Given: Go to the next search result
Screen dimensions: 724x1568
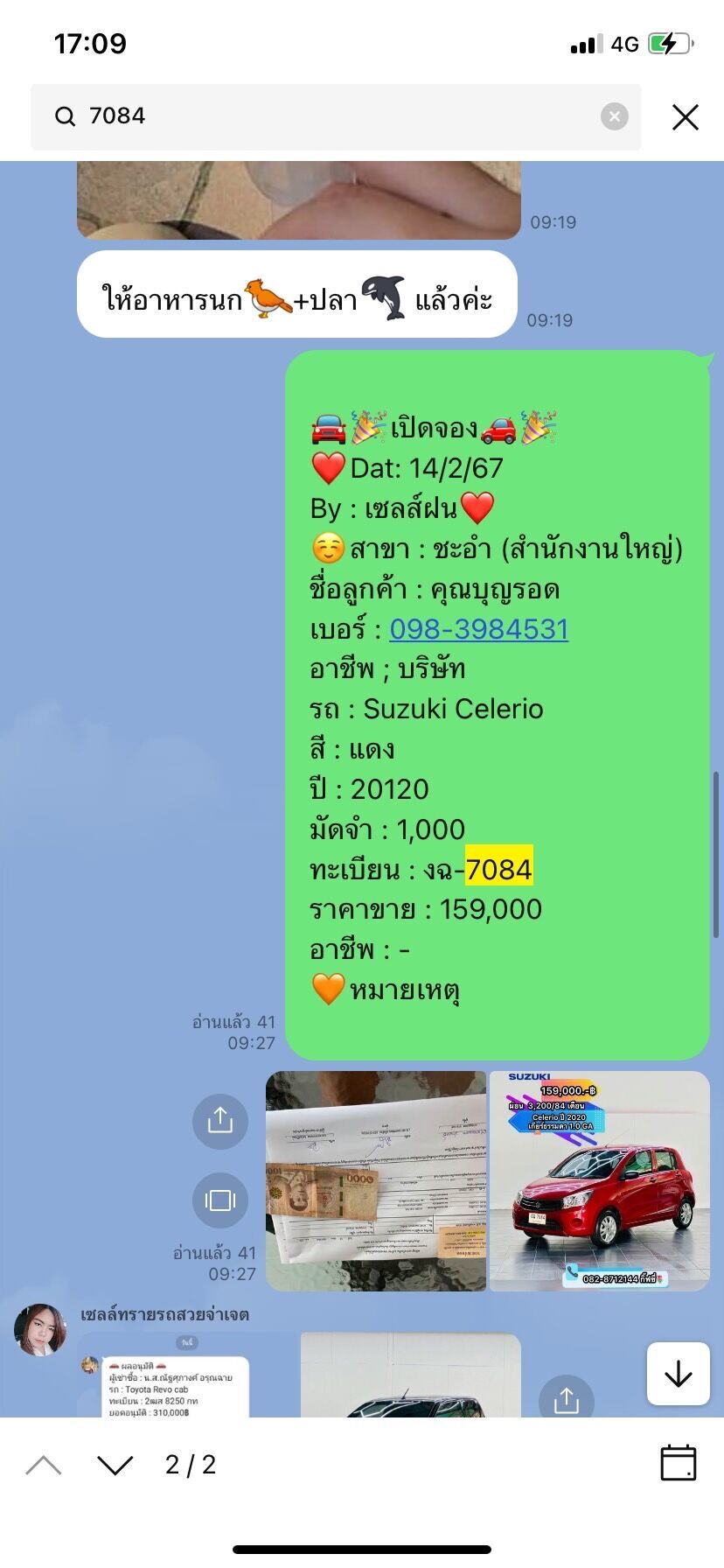Looking at the screenshot, I should click(x=115, y=1465).
